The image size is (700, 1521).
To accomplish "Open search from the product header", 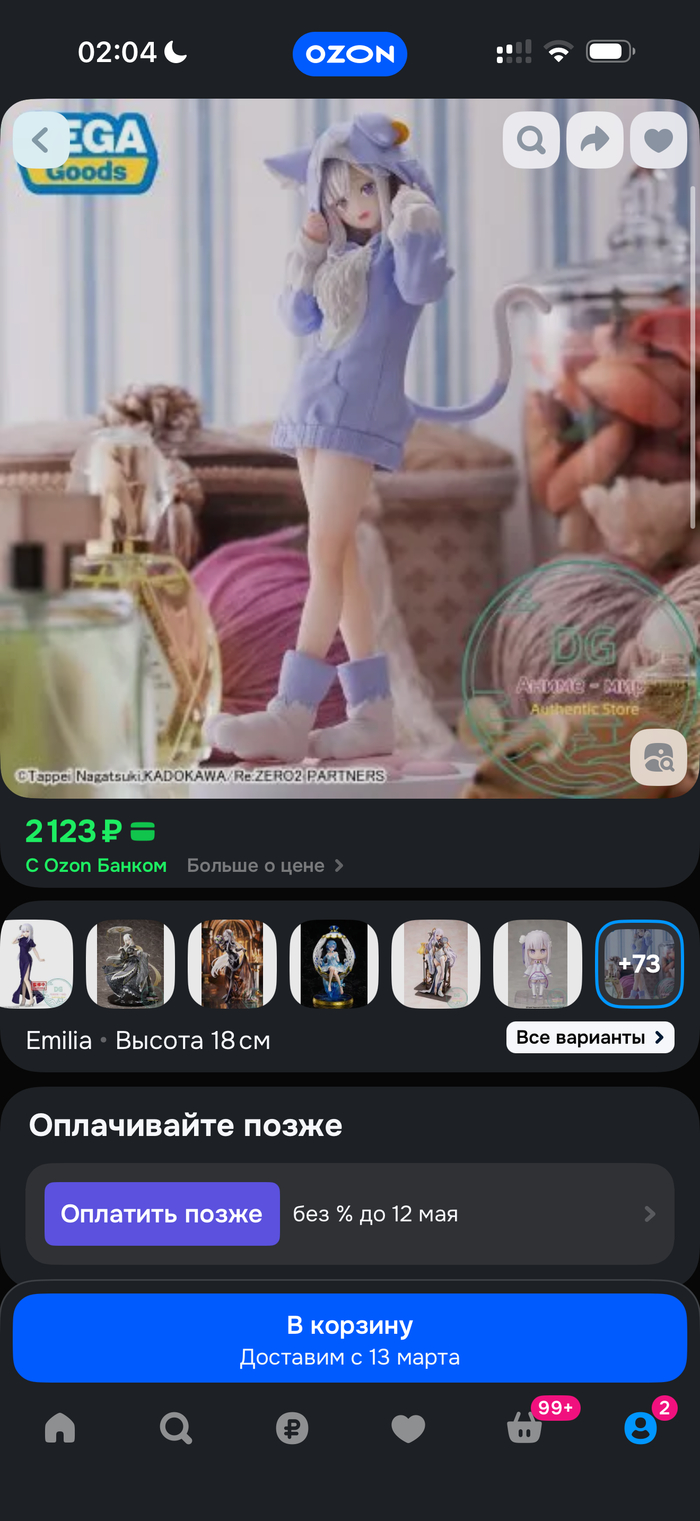I will [x=531, y=141].
